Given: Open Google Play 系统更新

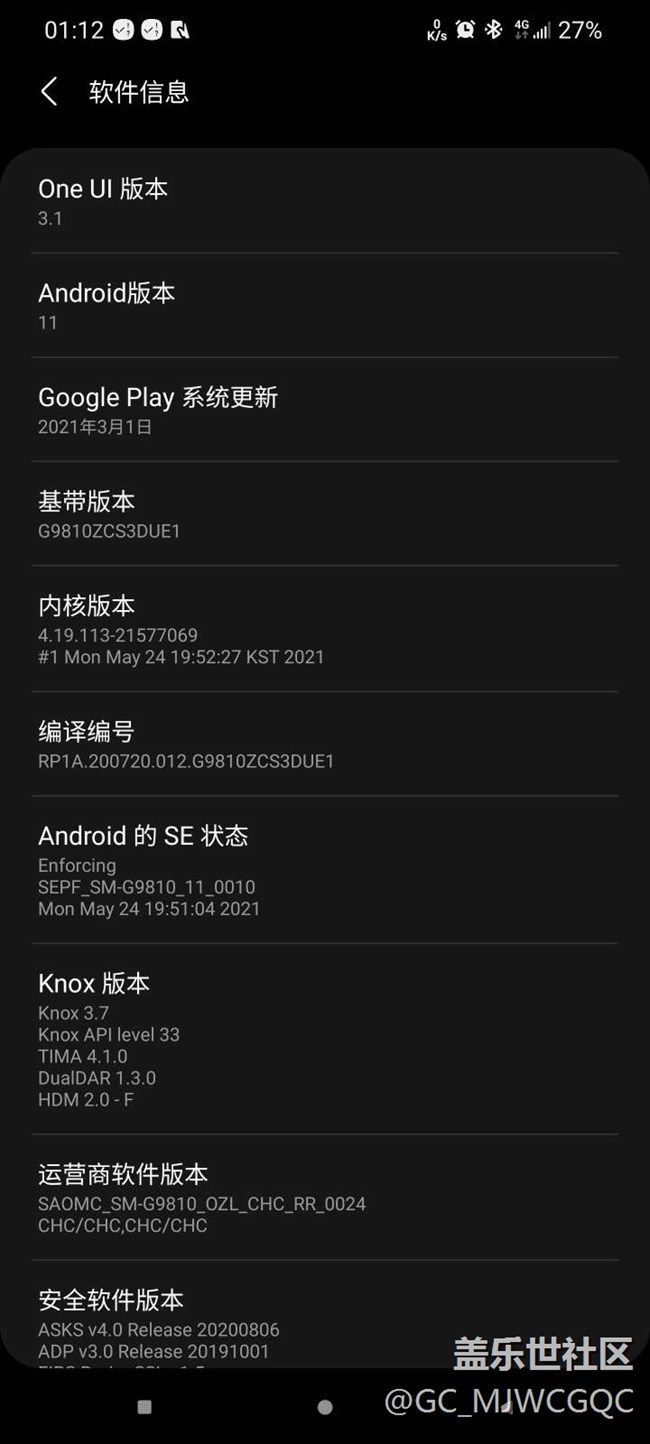Looking at the screenshot, I should point(325,410).
